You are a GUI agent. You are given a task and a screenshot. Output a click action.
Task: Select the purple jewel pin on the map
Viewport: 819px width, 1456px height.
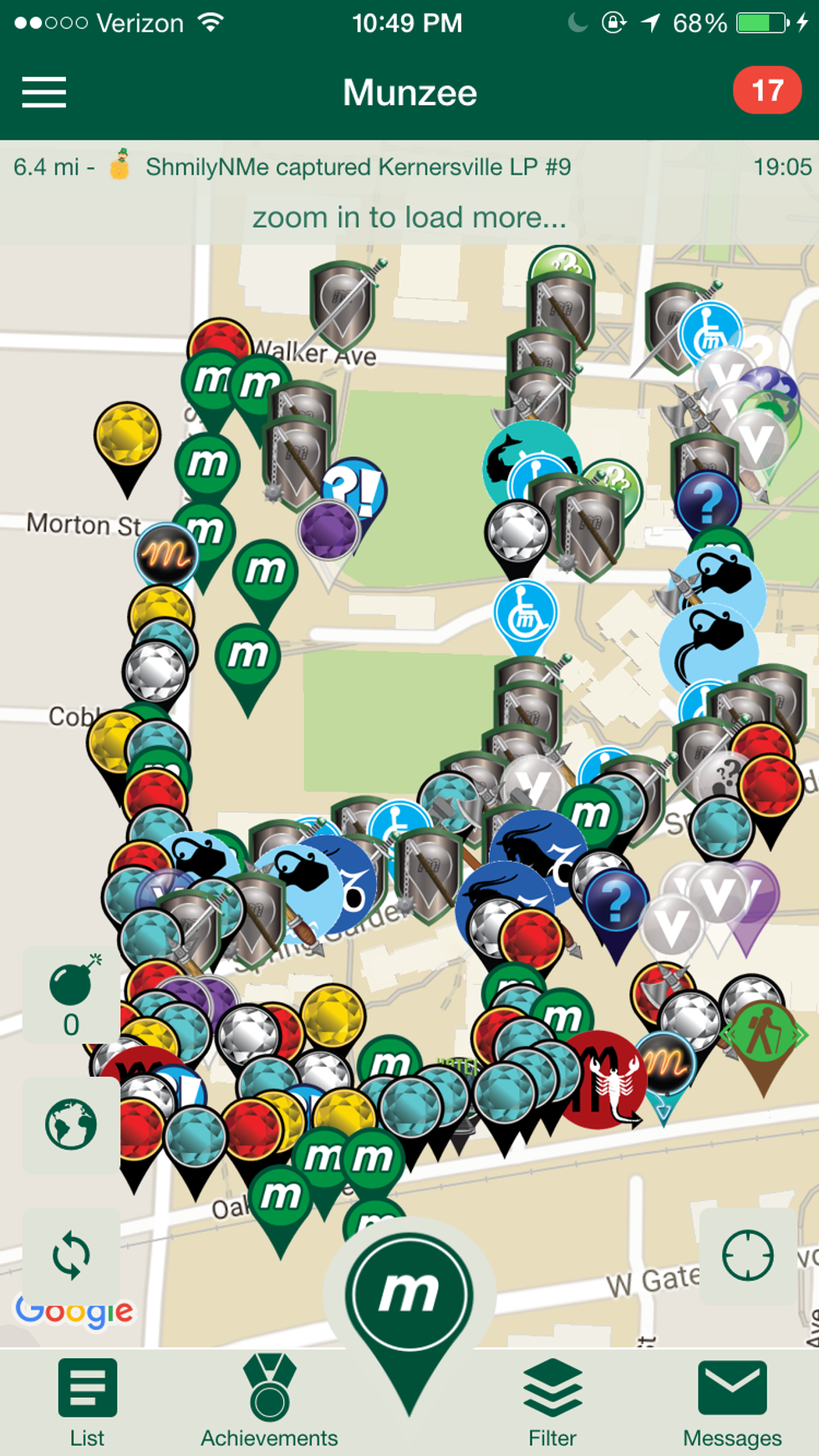[328, 529]
